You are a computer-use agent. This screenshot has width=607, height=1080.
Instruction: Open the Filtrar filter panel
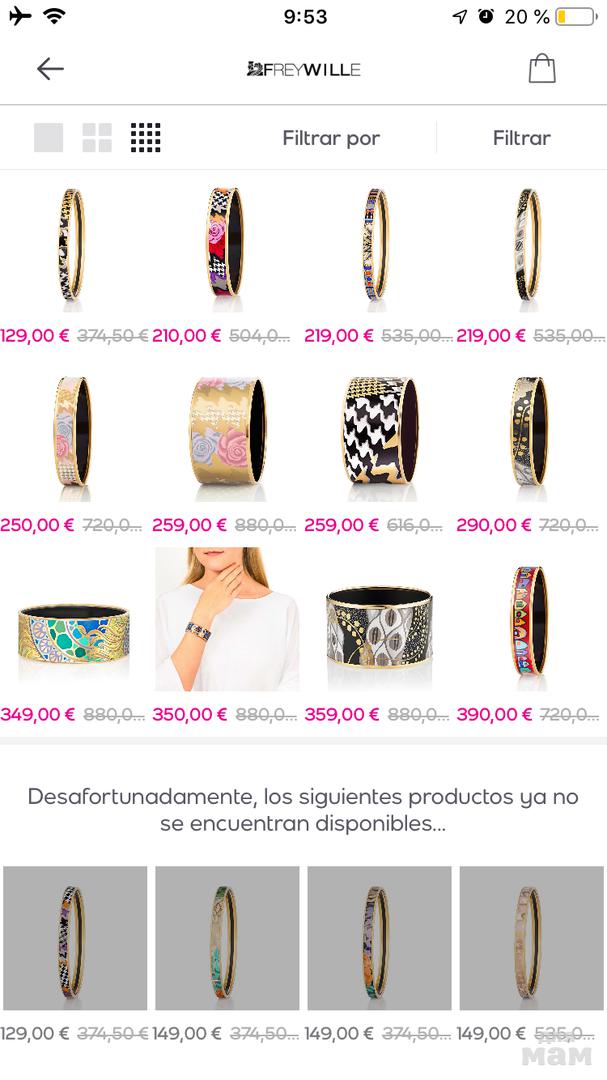[x=521, y=138]
